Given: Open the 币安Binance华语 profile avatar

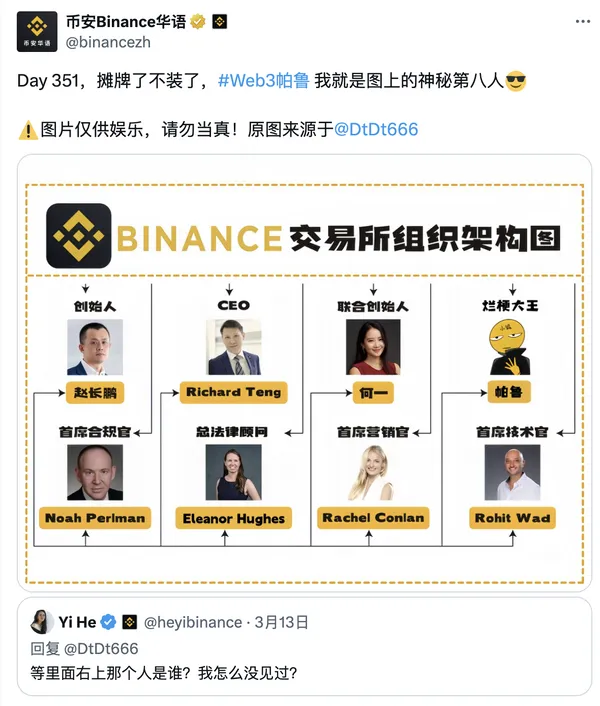Looking at the screenshot, I should pos(37,32).
